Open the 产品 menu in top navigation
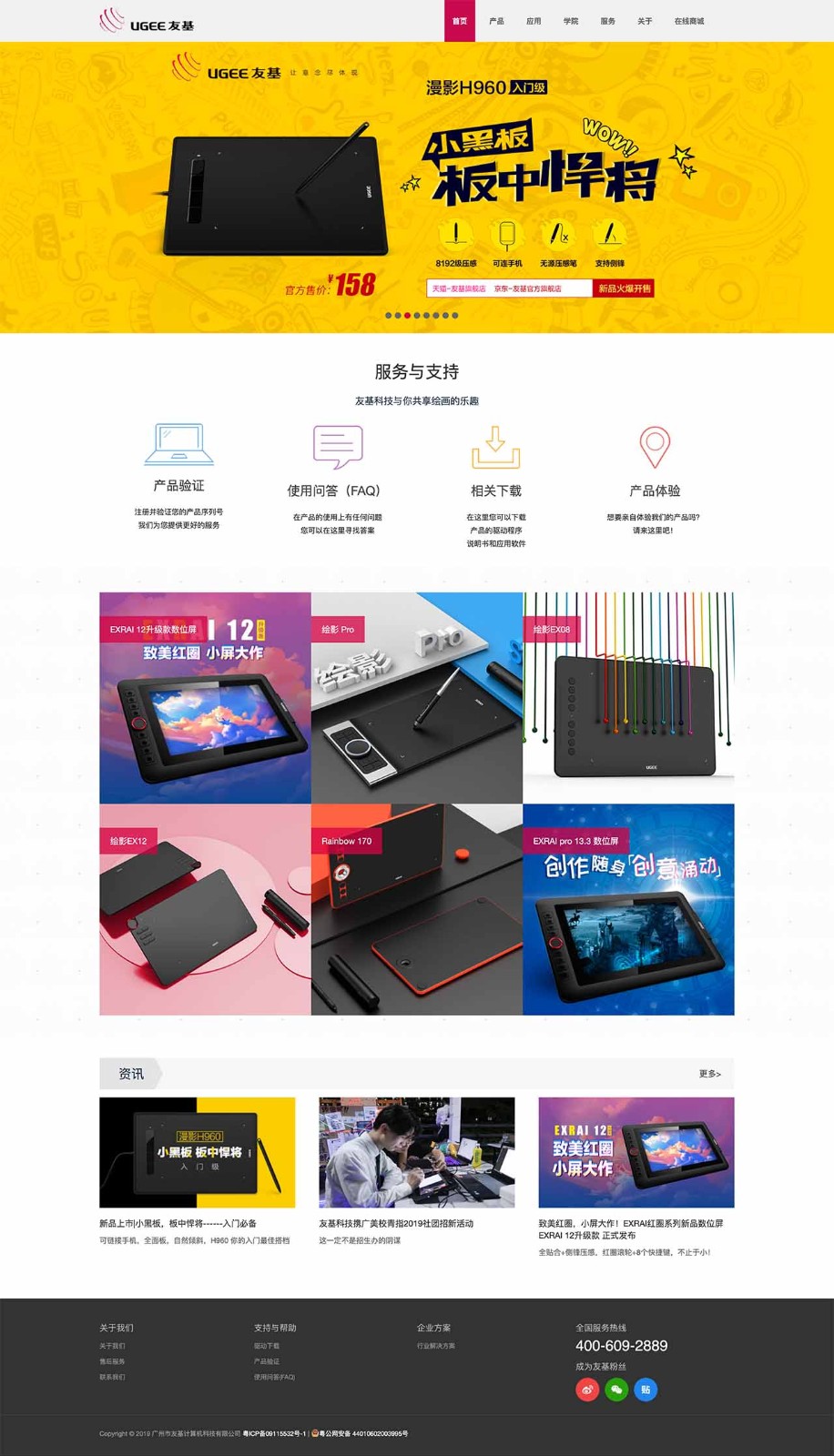834x1456 pixels. click(496, 21)
